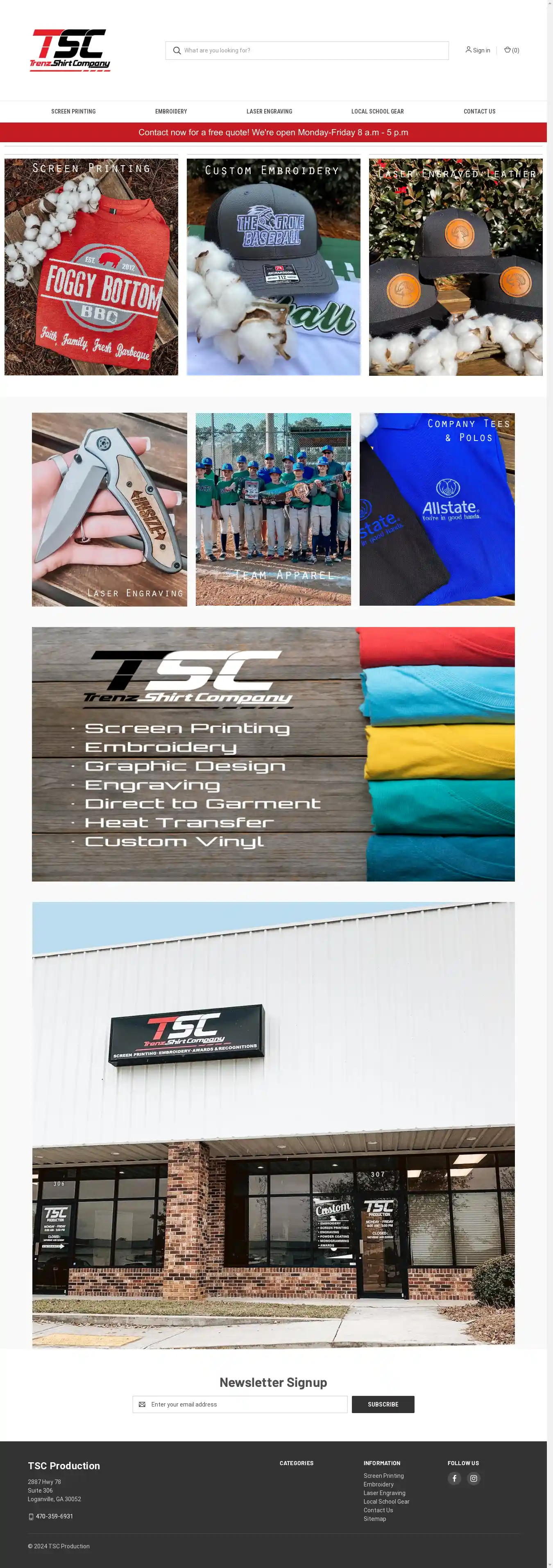Screen dimensions: 553x1568
Task: Open the Laser Engraving knife tile
Action: (x=109, y=509)
